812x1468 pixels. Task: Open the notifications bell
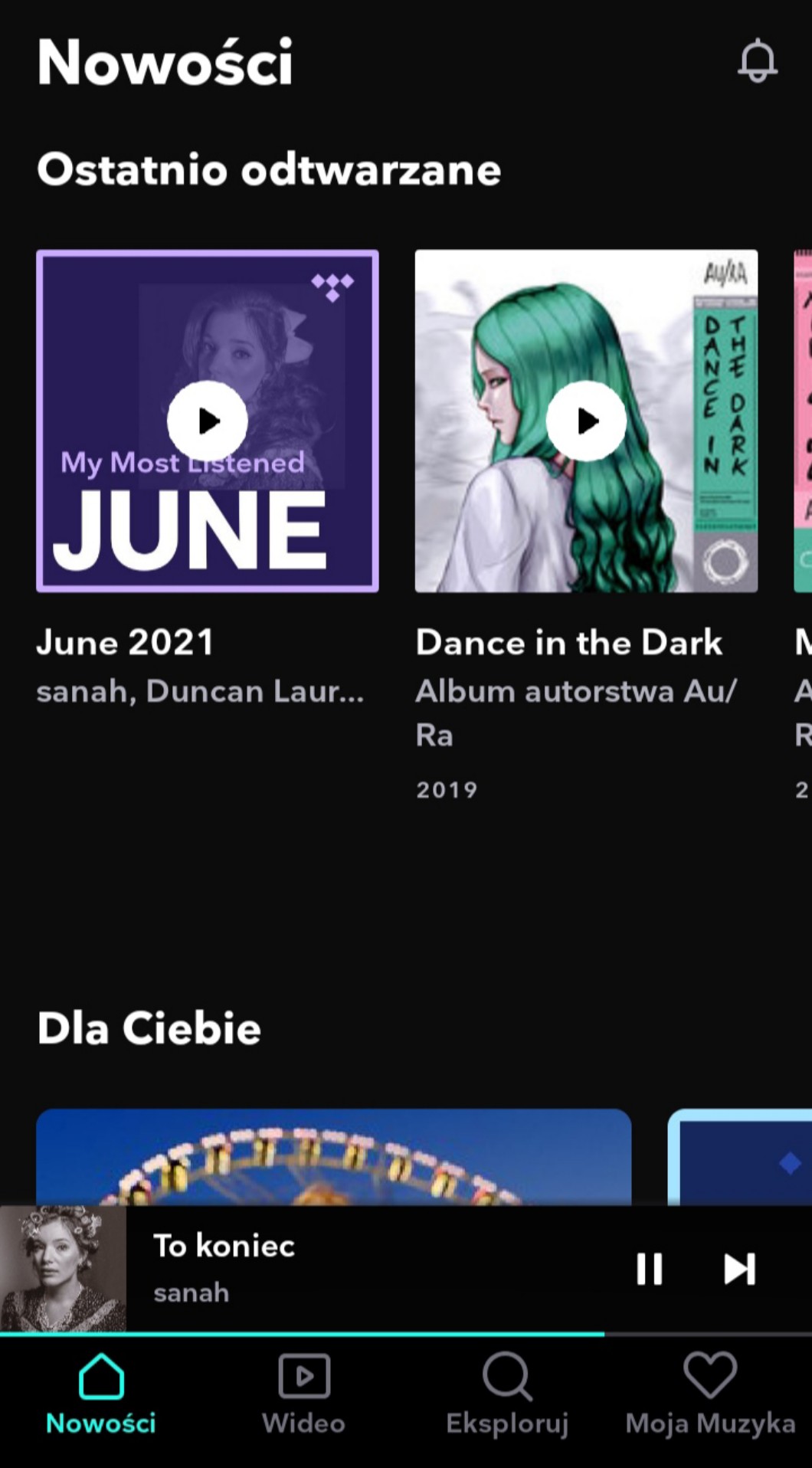[x=757, y=61]
